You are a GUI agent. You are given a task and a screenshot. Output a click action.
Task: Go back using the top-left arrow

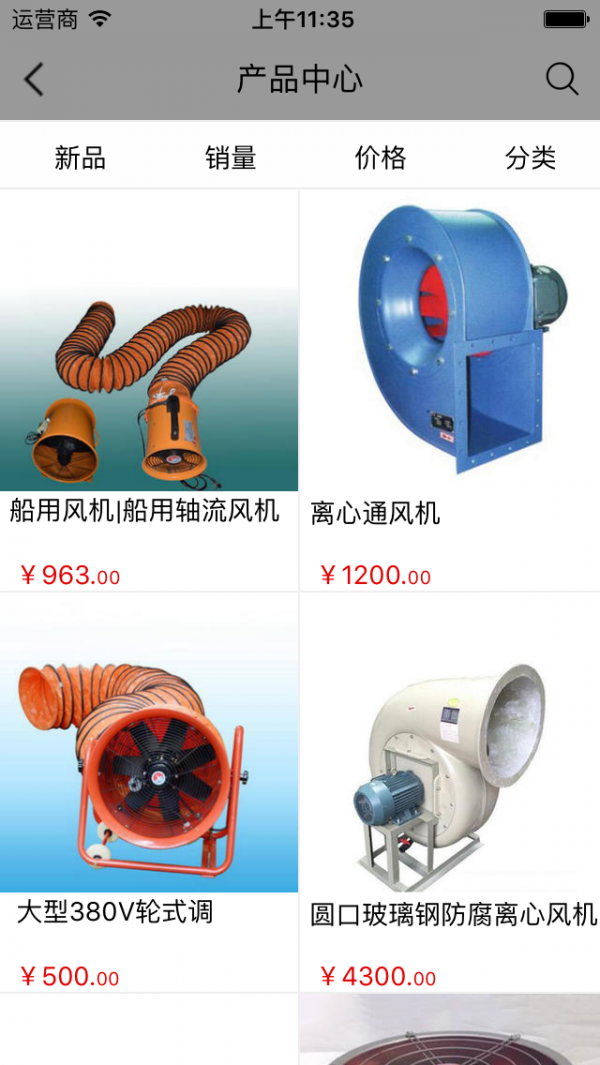click(x=34, y=79)
